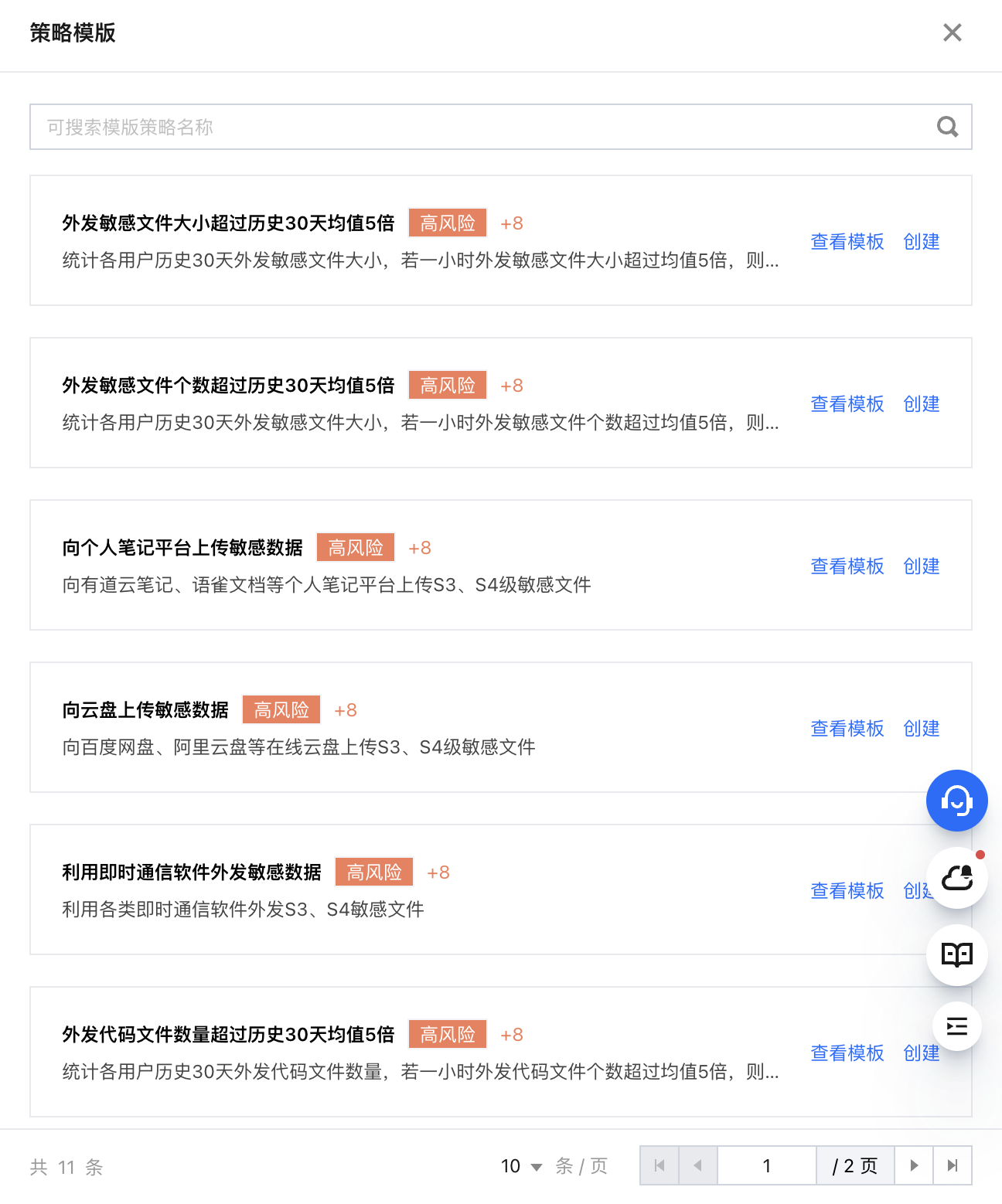Focus the template strategy name search field

pyautogui.click(x=479, y=127)
